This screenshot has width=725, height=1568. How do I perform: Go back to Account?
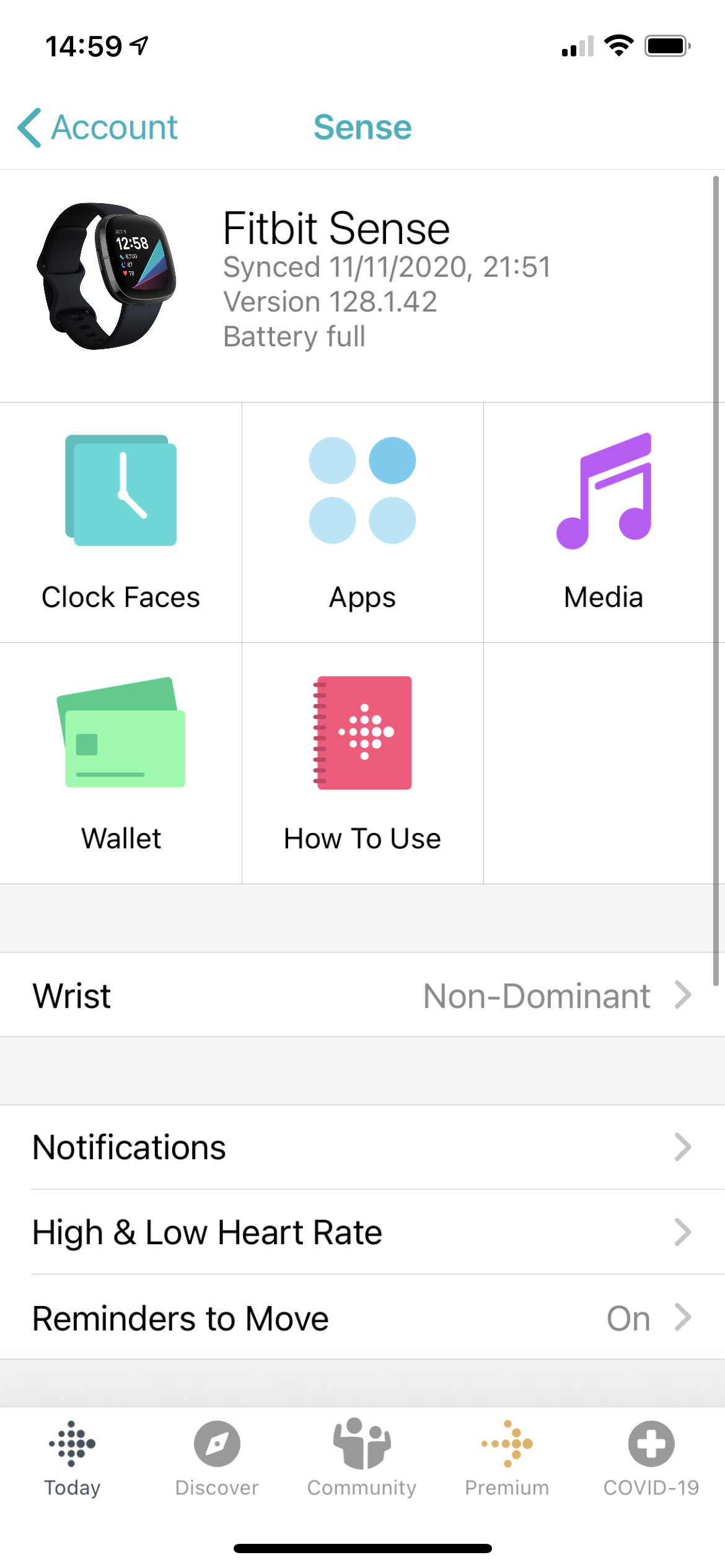click(98, 128)
